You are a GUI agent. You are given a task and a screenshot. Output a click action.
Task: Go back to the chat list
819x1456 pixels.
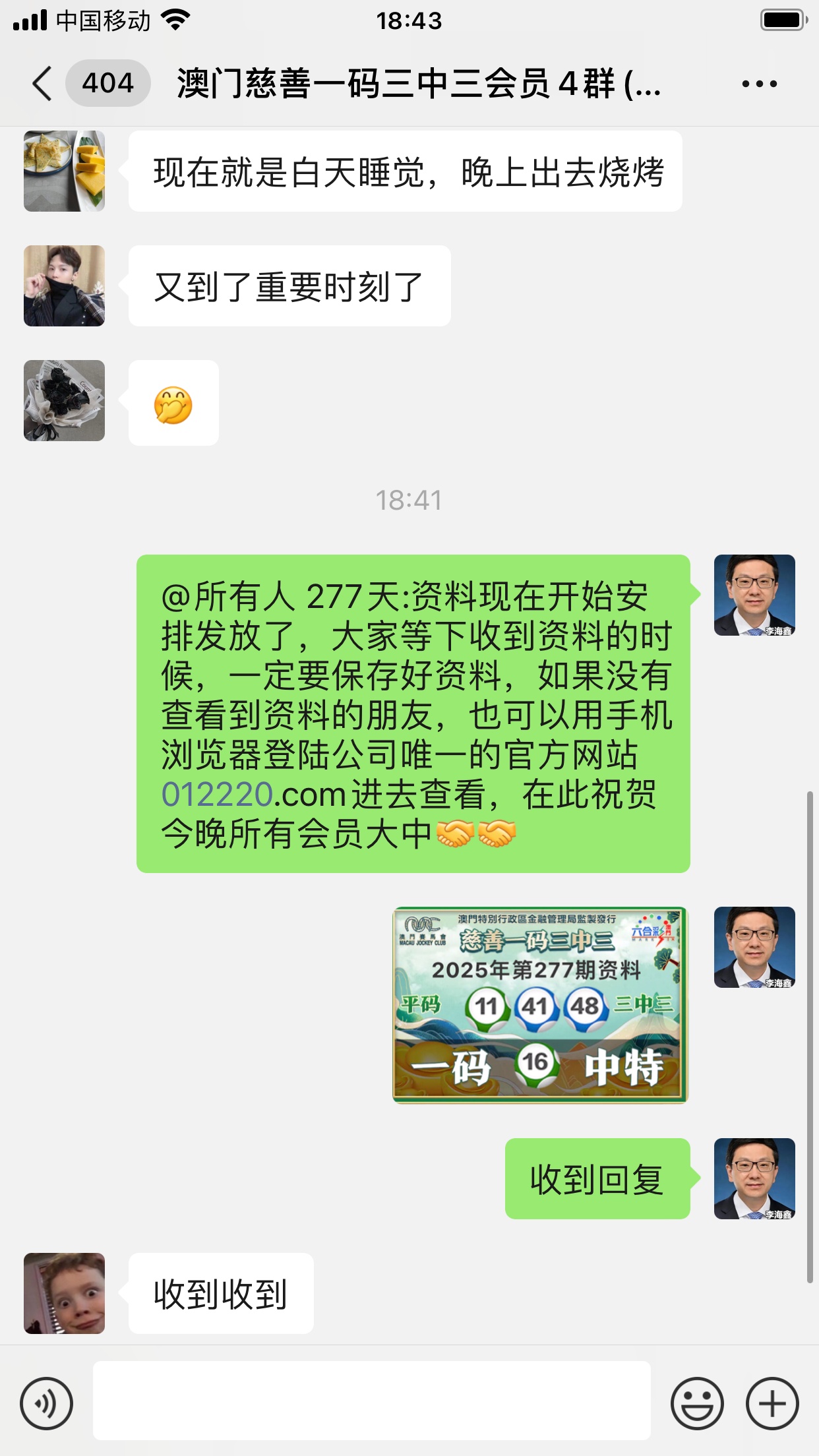pyautogui.click(x=42, y=84)
